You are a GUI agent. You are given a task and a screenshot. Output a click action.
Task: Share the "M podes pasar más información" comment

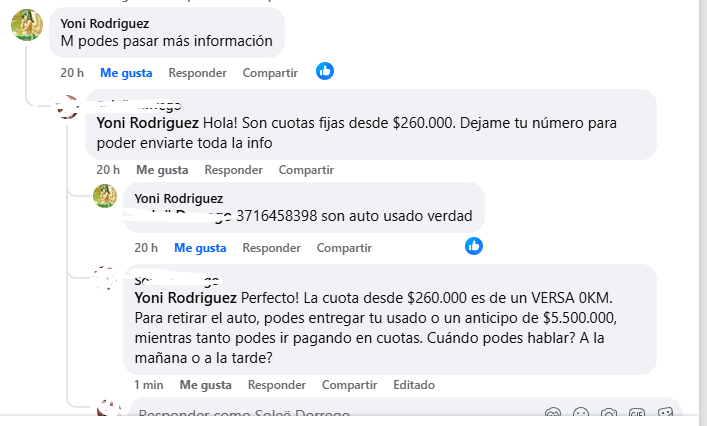click(x=270, y=72)
